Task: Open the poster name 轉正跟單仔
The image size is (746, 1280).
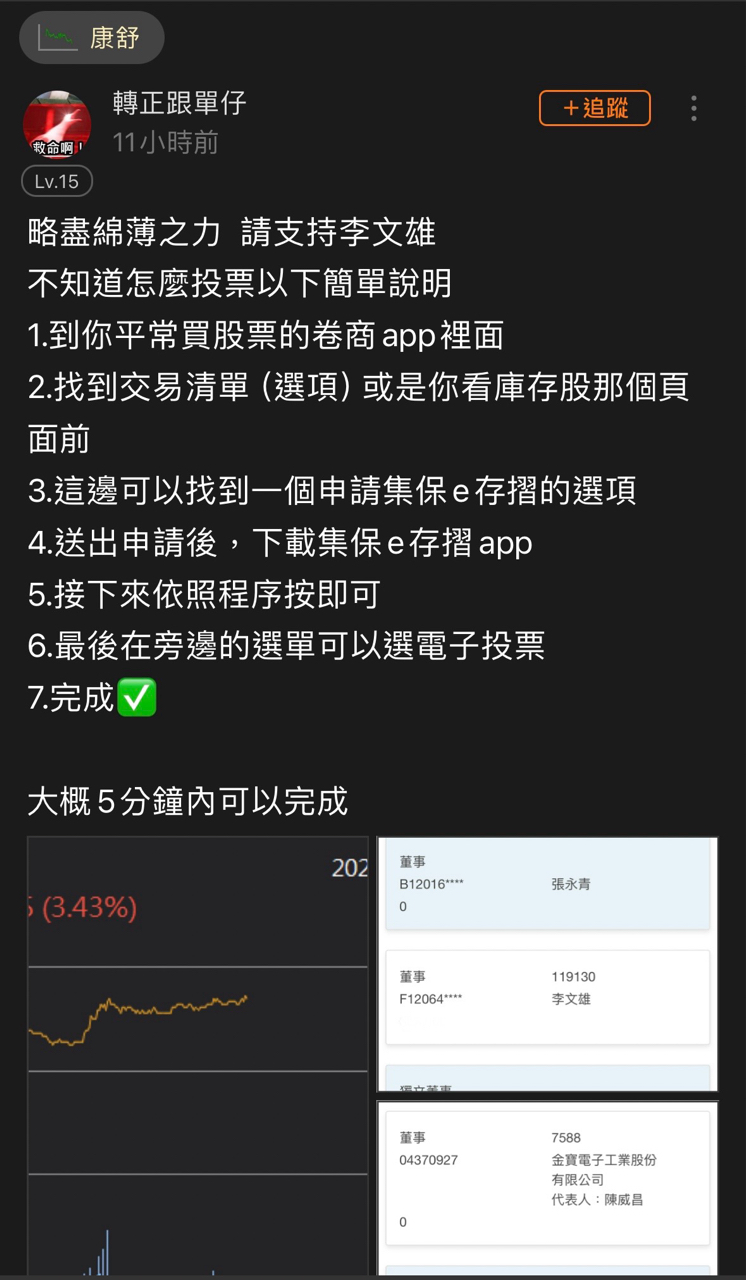Action: click(x=178, y=104)
